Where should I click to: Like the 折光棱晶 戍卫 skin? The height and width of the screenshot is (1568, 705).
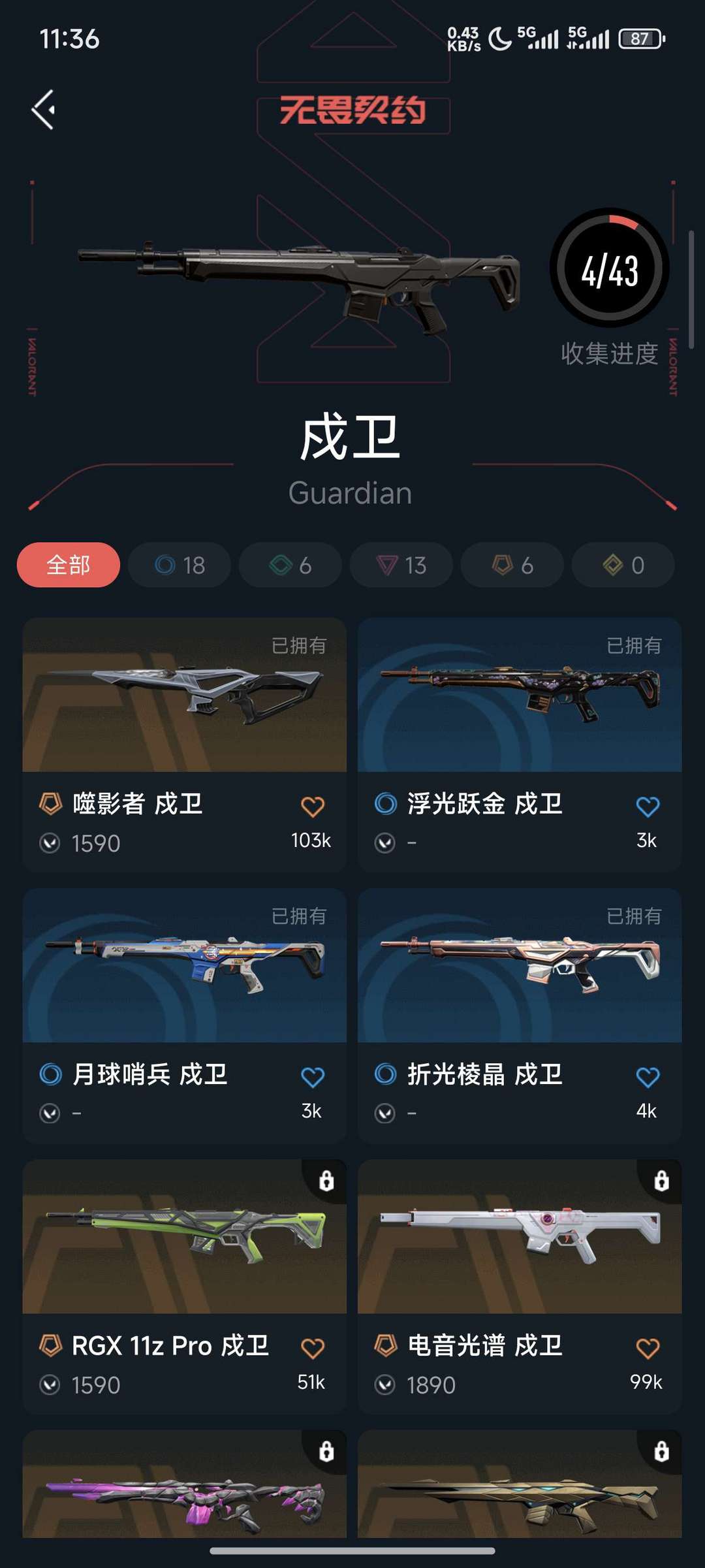point(648,1078)
